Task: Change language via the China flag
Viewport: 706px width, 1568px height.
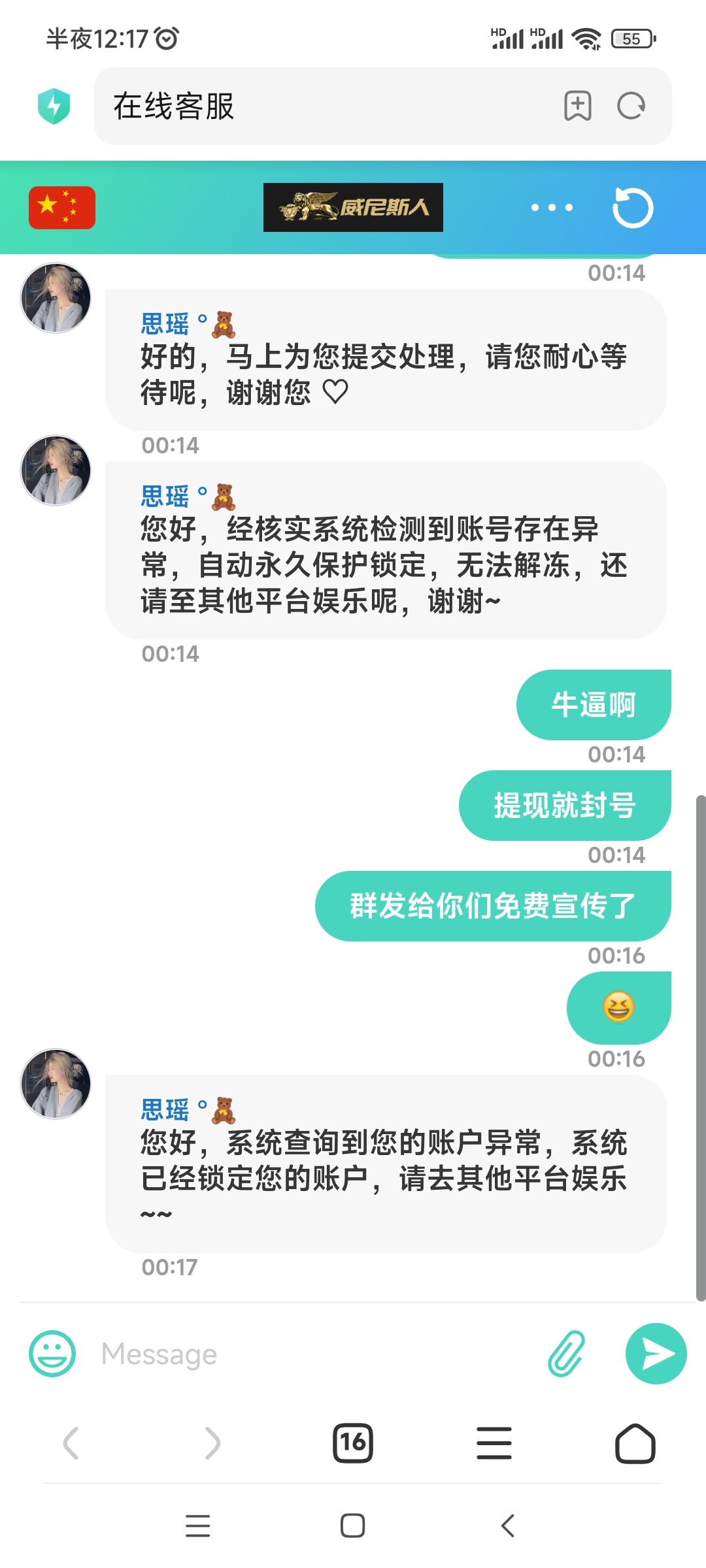Action: (x=62, y=208)
